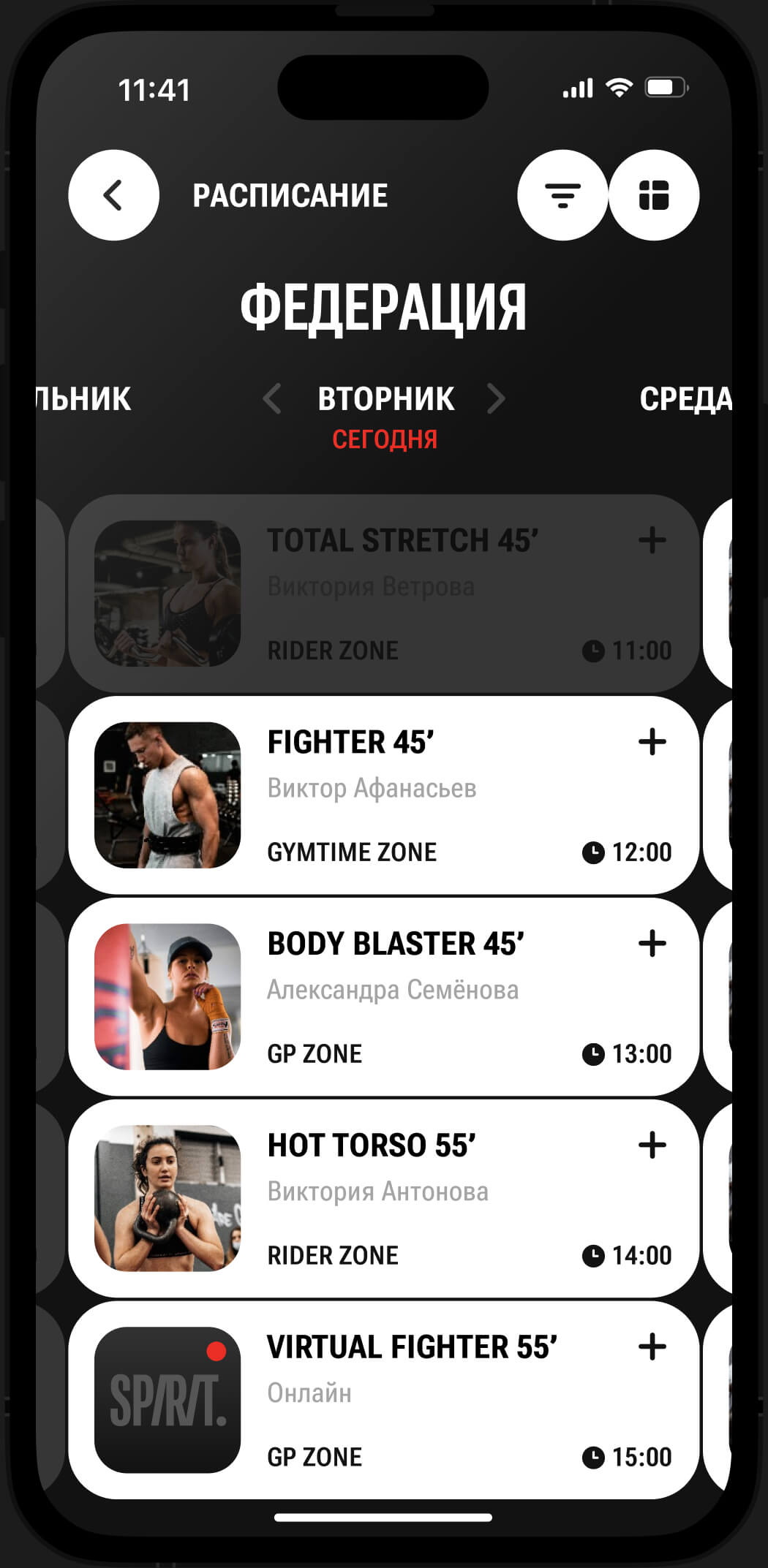Image resolution: width=768 pixels, height=1568 pixels.
Task: Go back from the schedule screen
Action: pos(113,195)
